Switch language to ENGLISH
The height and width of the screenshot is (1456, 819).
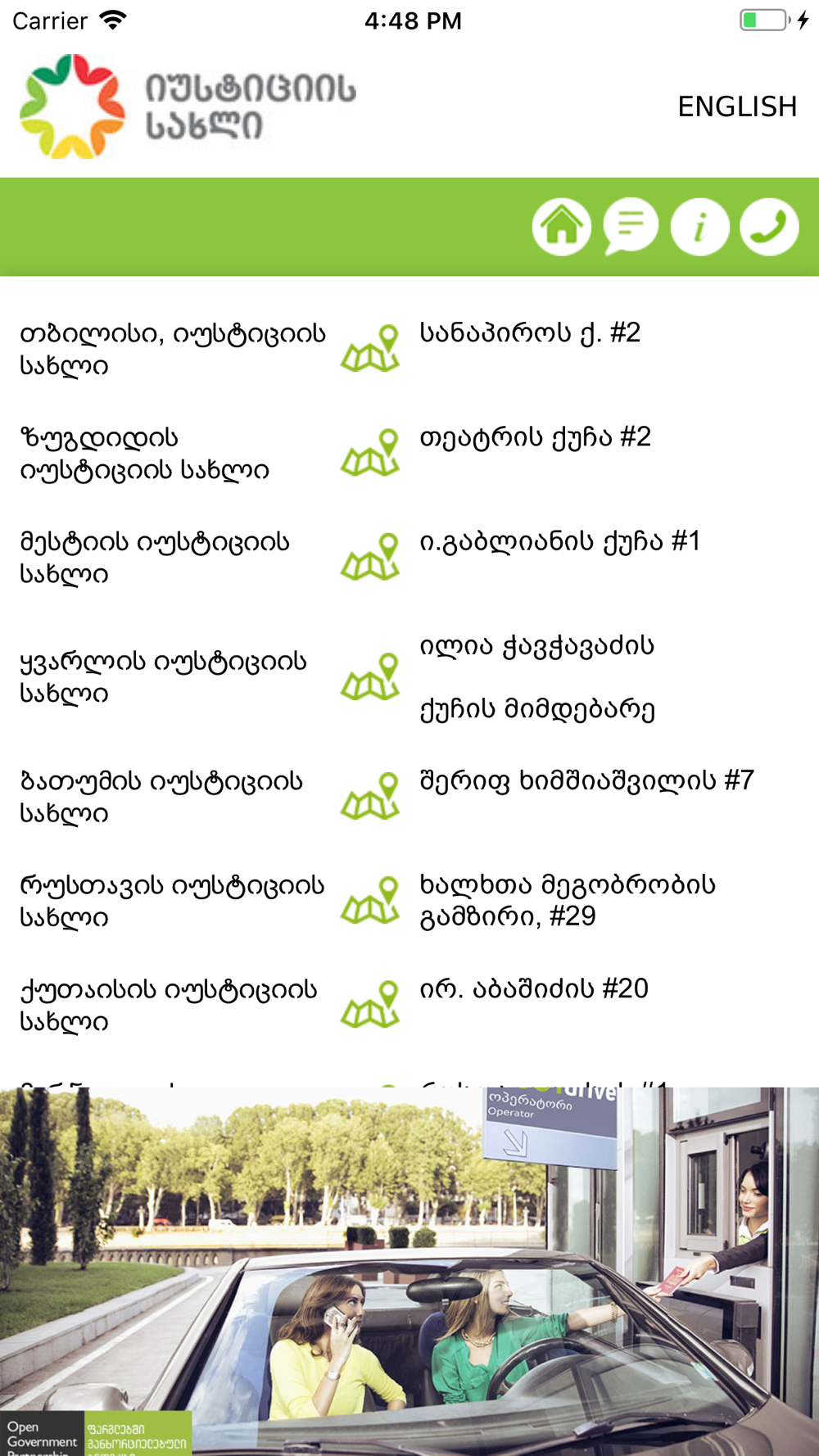point(737,106)
